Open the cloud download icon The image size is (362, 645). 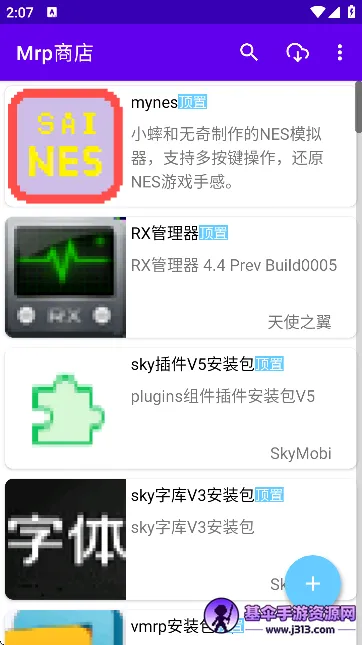[297, 53]
